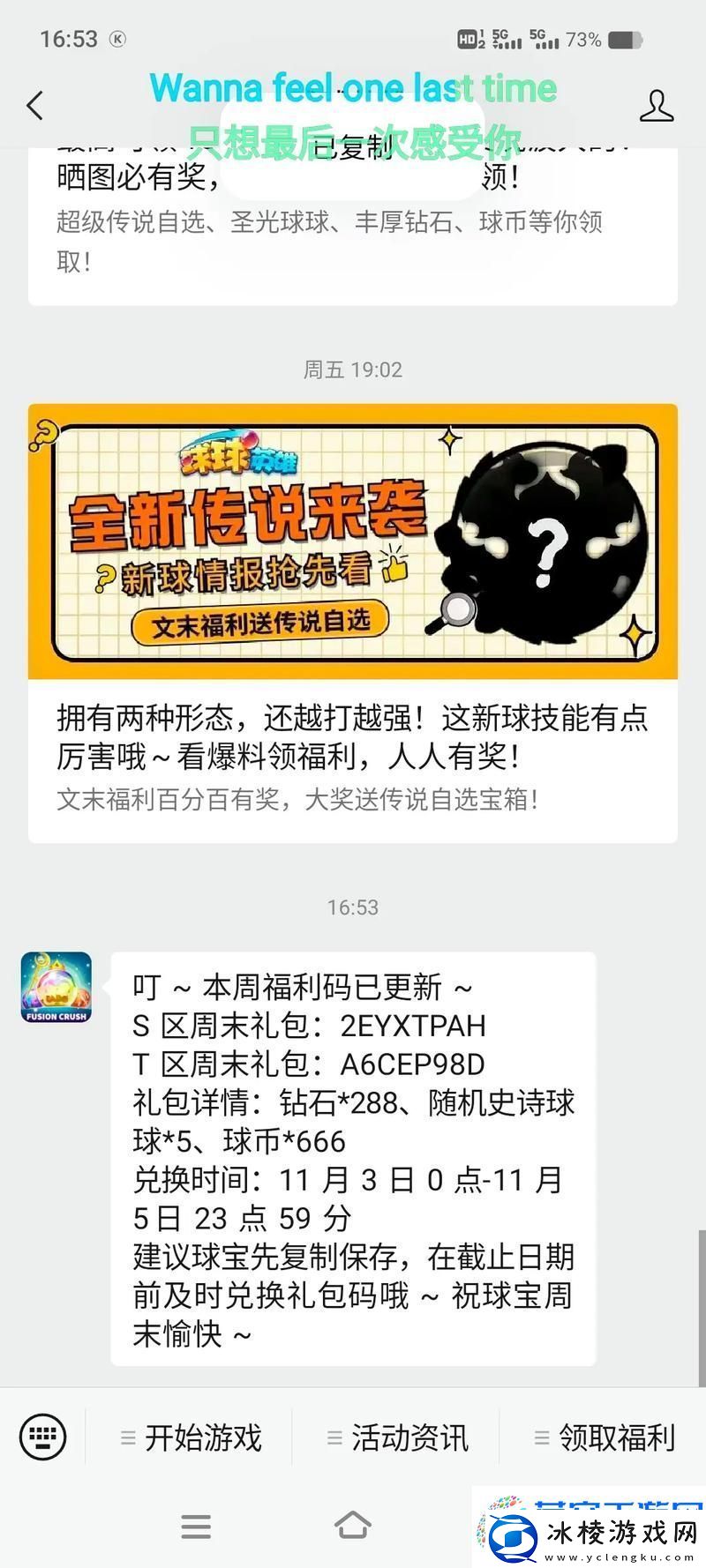Tap the 领取福利 menu item
Image resolution: width=706 pixels, height=1568 pixels.
coord(618,1437)
